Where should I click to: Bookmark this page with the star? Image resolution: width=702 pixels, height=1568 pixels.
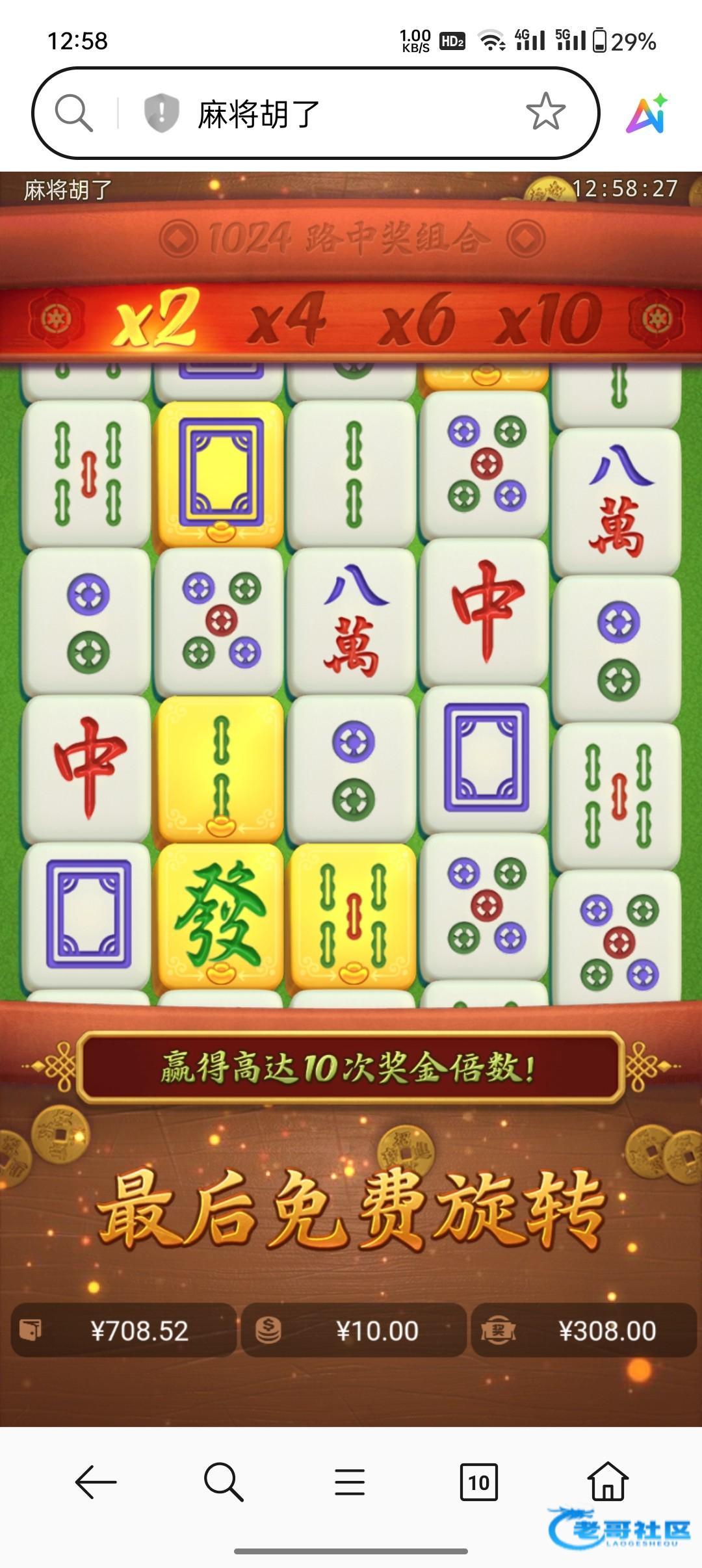point(545,112)
